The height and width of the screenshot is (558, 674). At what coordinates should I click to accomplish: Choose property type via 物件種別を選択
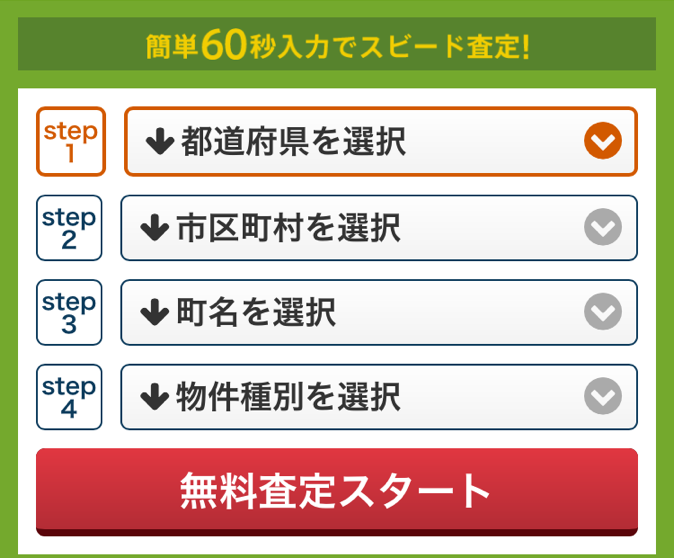tap(378, 398)
